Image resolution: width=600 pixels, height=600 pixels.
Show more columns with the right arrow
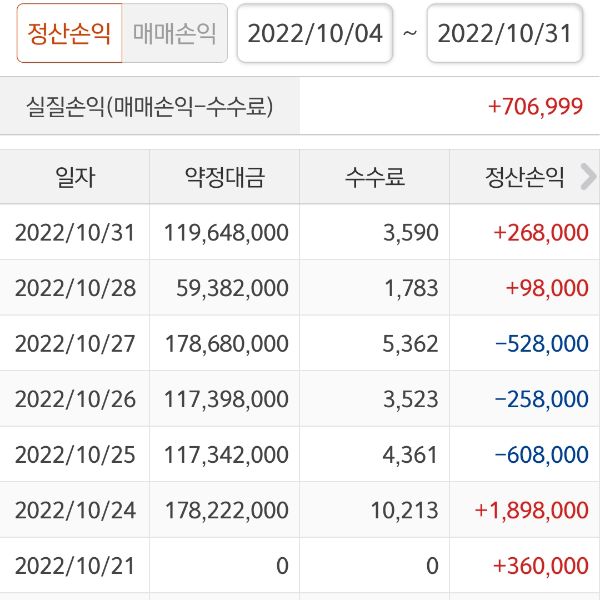coord(587,177)
